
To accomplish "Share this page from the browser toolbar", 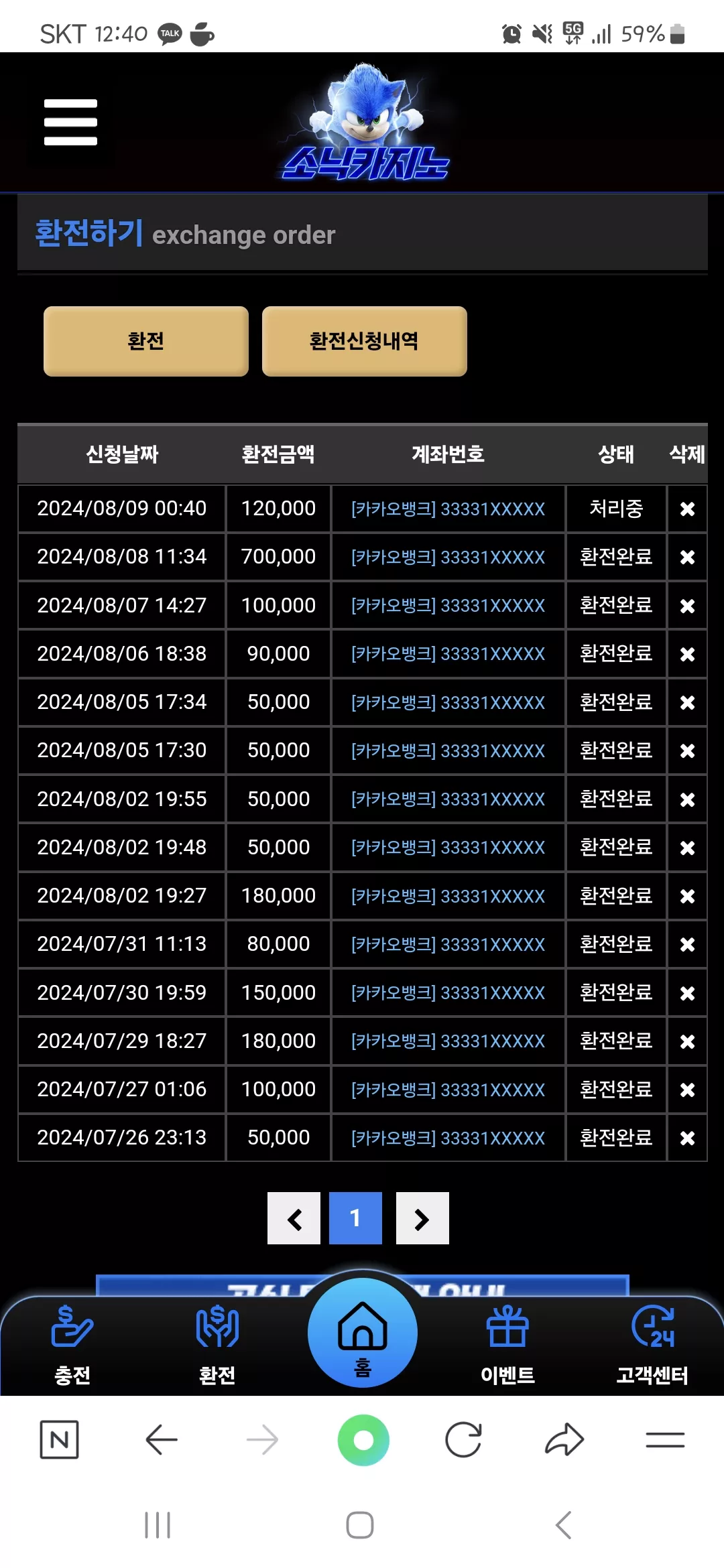I will pyautogui.click(x=564, y=1439).
